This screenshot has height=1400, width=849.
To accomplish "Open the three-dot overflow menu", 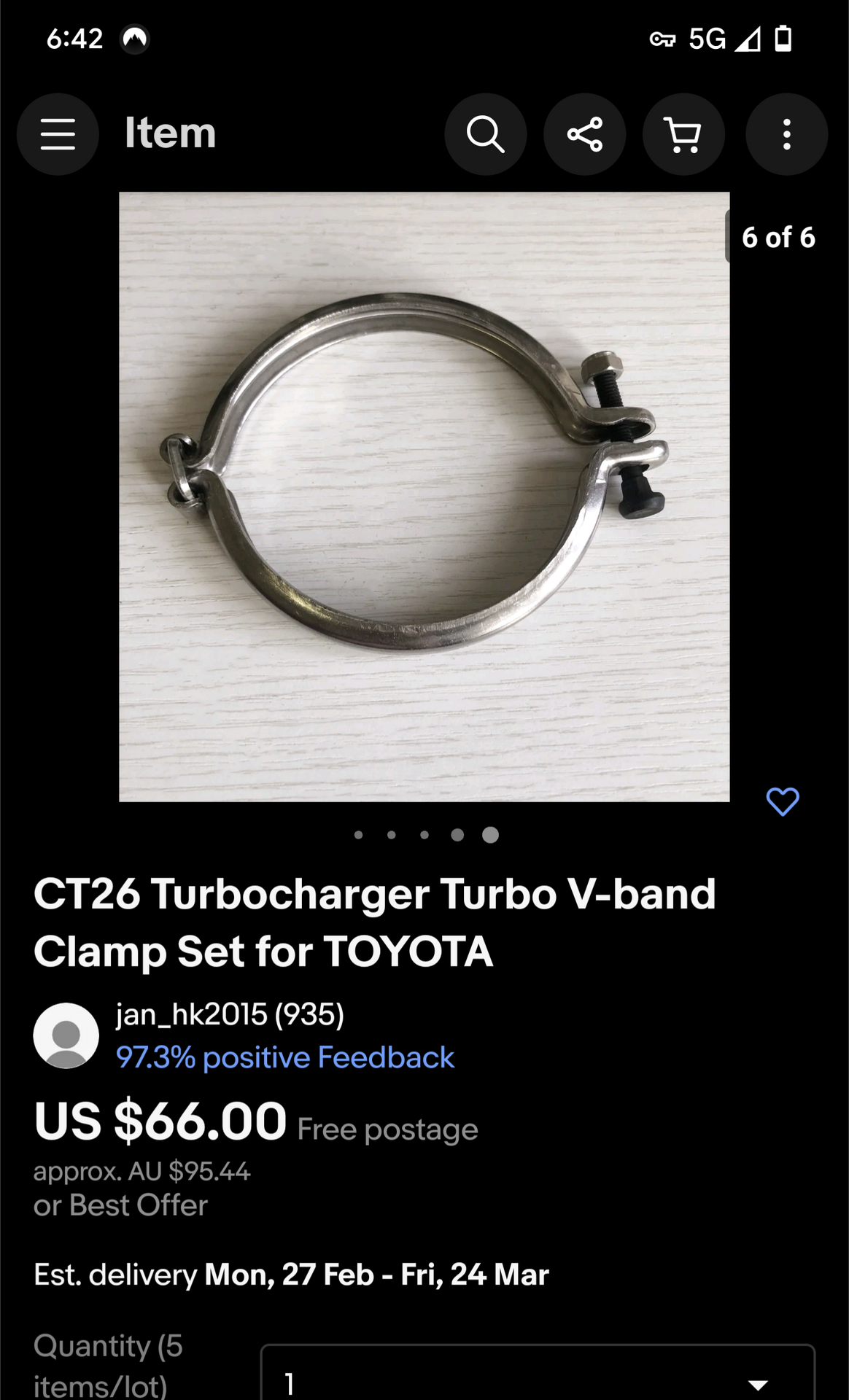I will (786, 134).
